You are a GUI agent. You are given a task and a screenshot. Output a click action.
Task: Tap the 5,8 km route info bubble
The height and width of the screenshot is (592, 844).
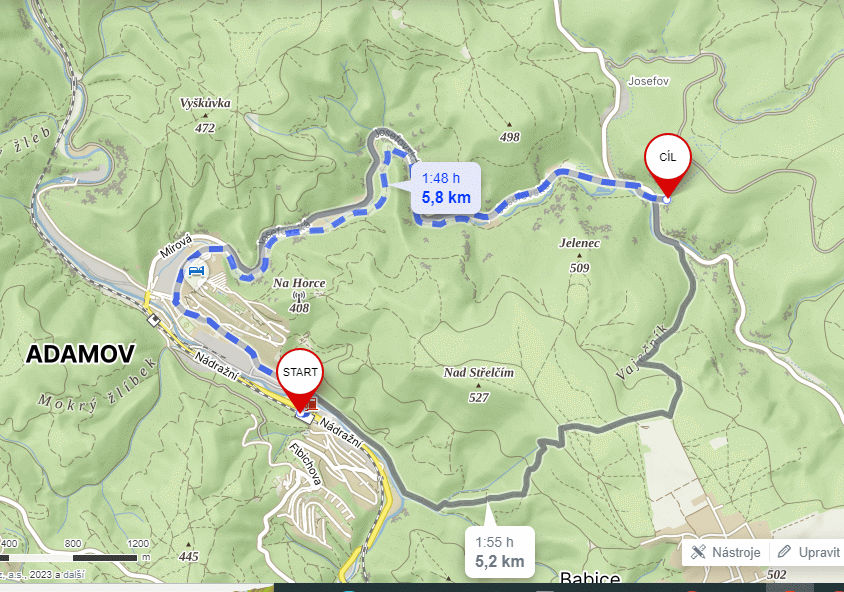(445, 188)
